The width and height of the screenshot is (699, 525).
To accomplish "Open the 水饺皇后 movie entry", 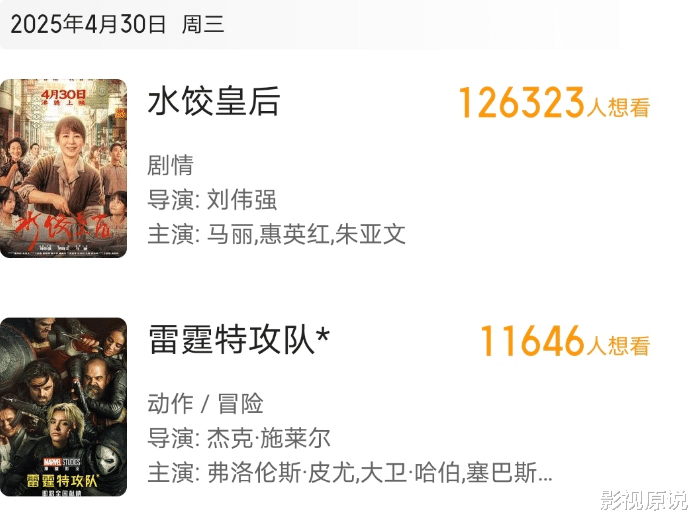I will [214, 102].
